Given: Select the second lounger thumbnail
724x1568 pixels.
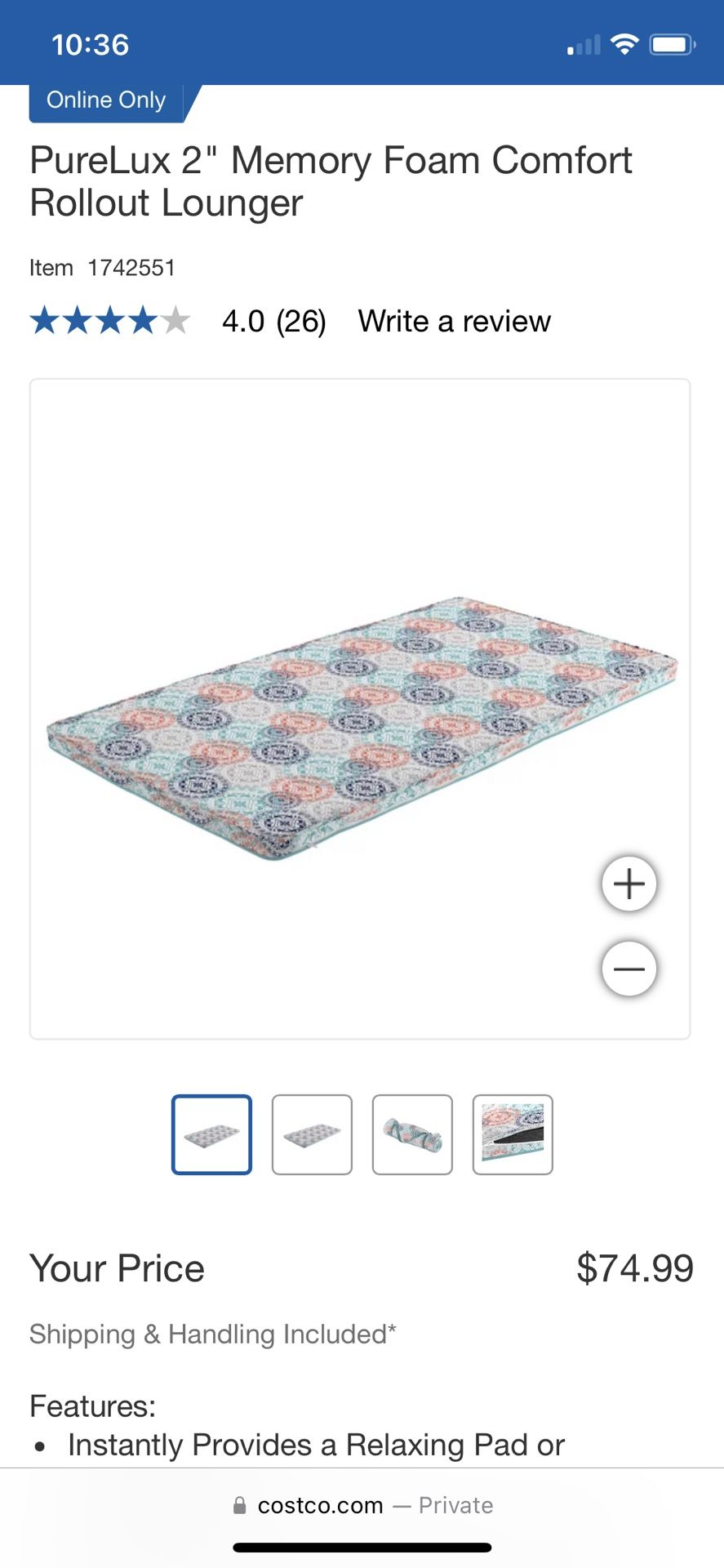Looking at the screenshot, I should [x=312, y=1134].
